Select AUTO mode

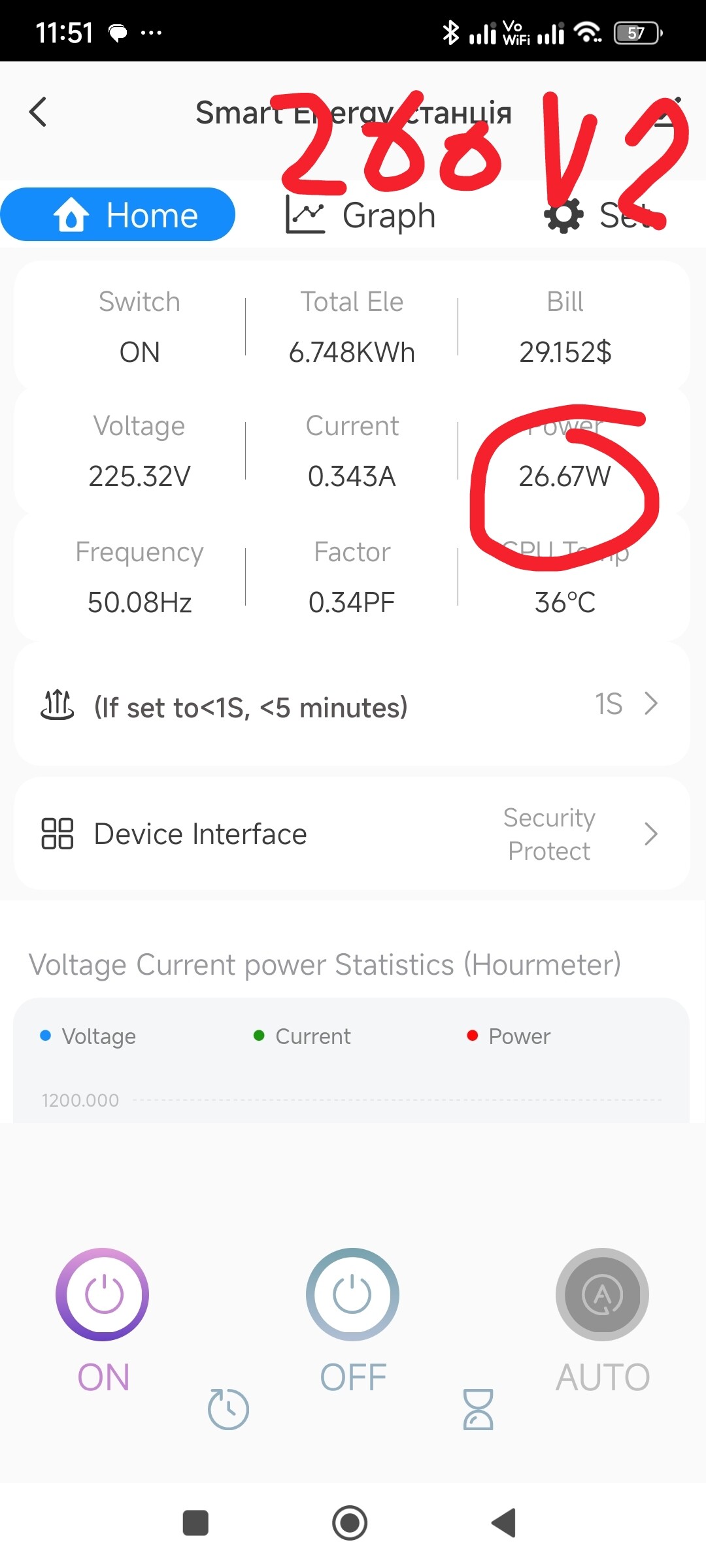pos(602,1295)
